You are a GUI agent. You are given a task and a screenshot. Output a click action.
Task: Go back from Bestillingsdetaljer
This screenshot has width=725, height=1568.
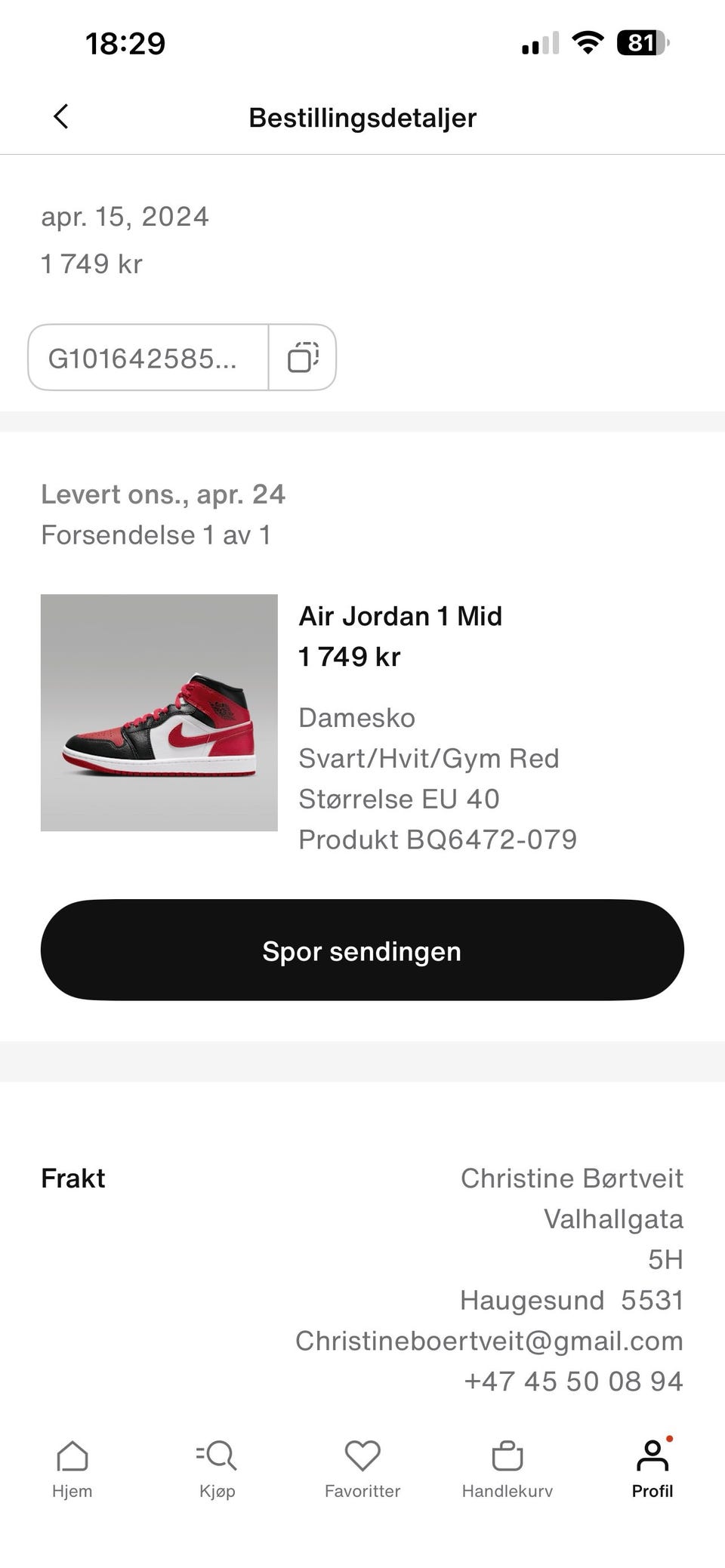tap(61, 117)
